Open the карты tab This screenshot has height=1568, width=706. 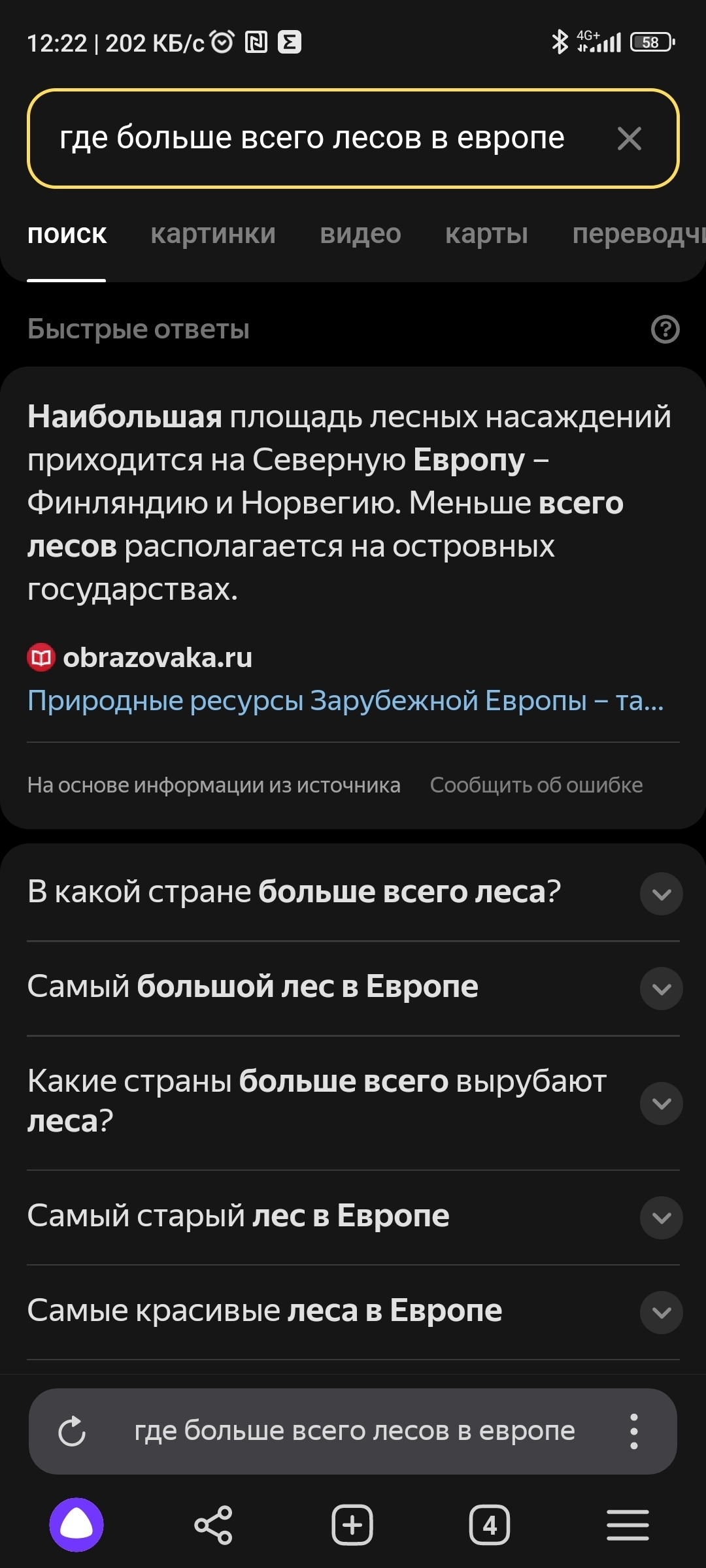tap(486, 234)
